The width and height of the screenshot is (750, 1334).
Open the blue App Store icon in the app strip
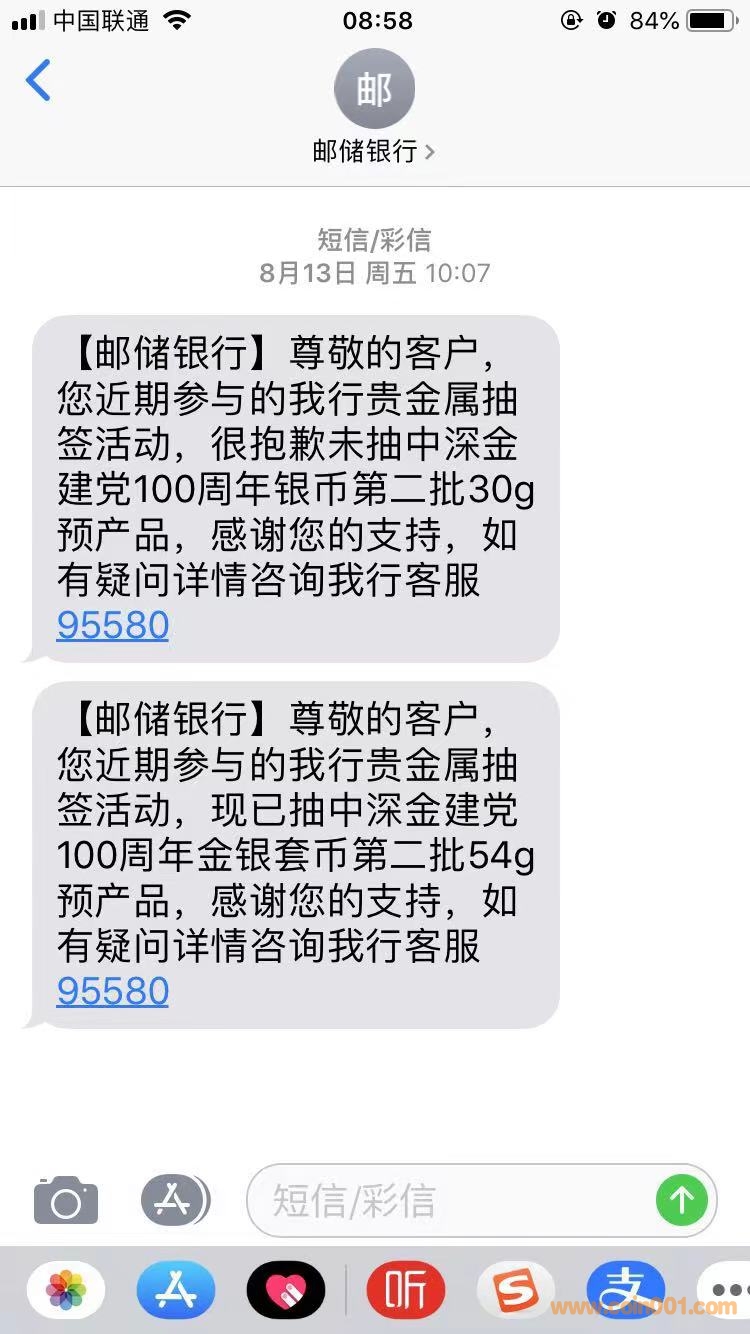176,1292
